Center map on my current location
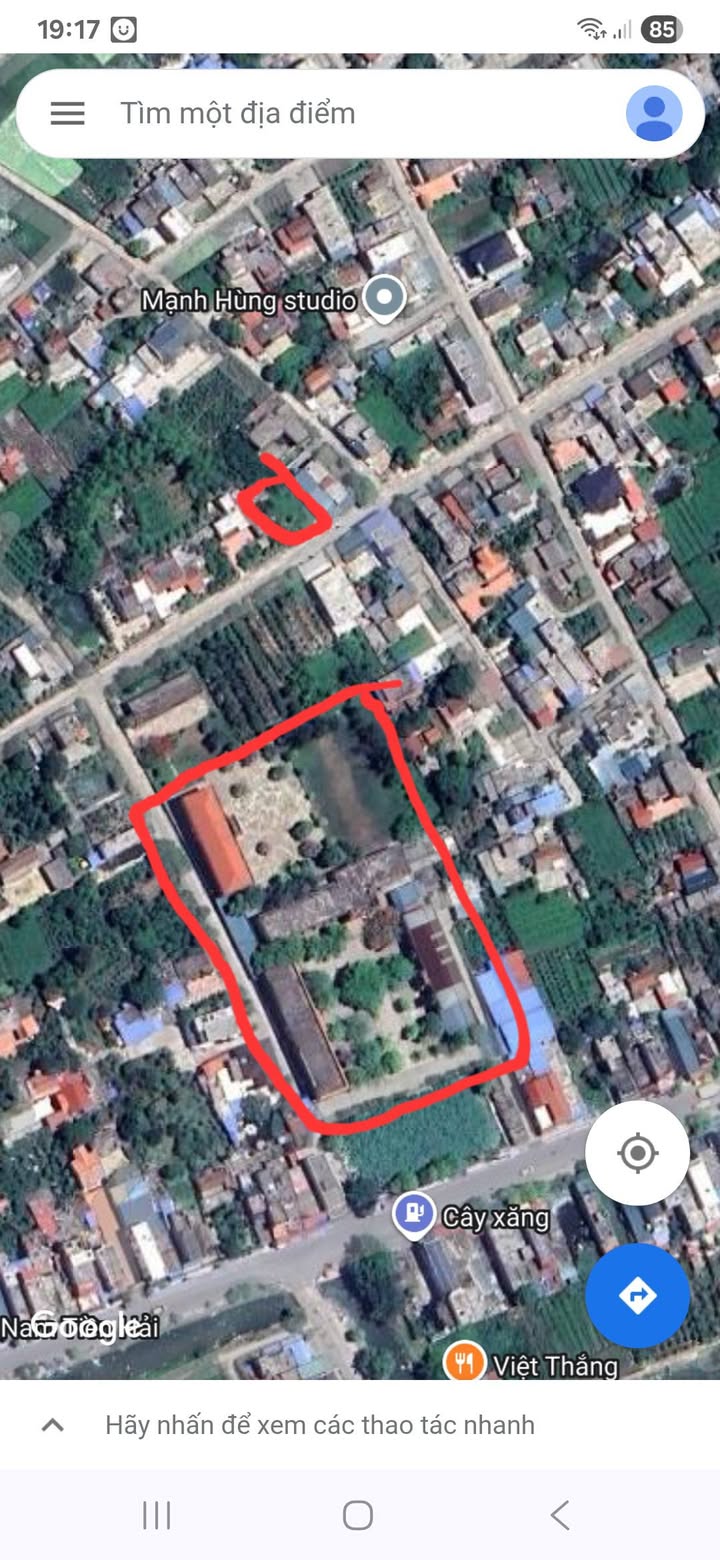The image size is (720, 1560). click(637, 1153)
